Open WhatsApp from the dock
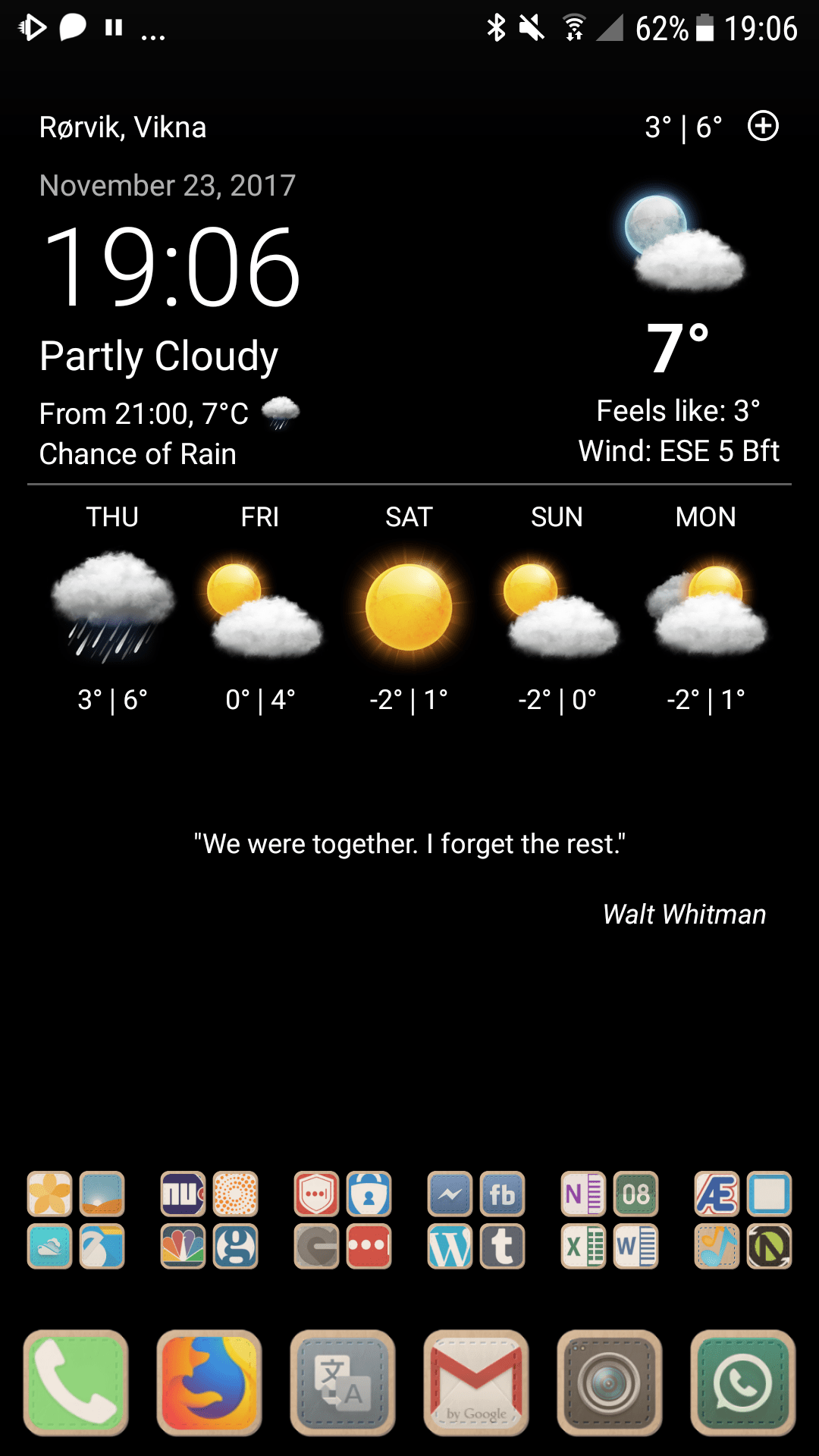Viewport: 819px width, 1456px height. pyautogui.click(x=743, y=1382)
